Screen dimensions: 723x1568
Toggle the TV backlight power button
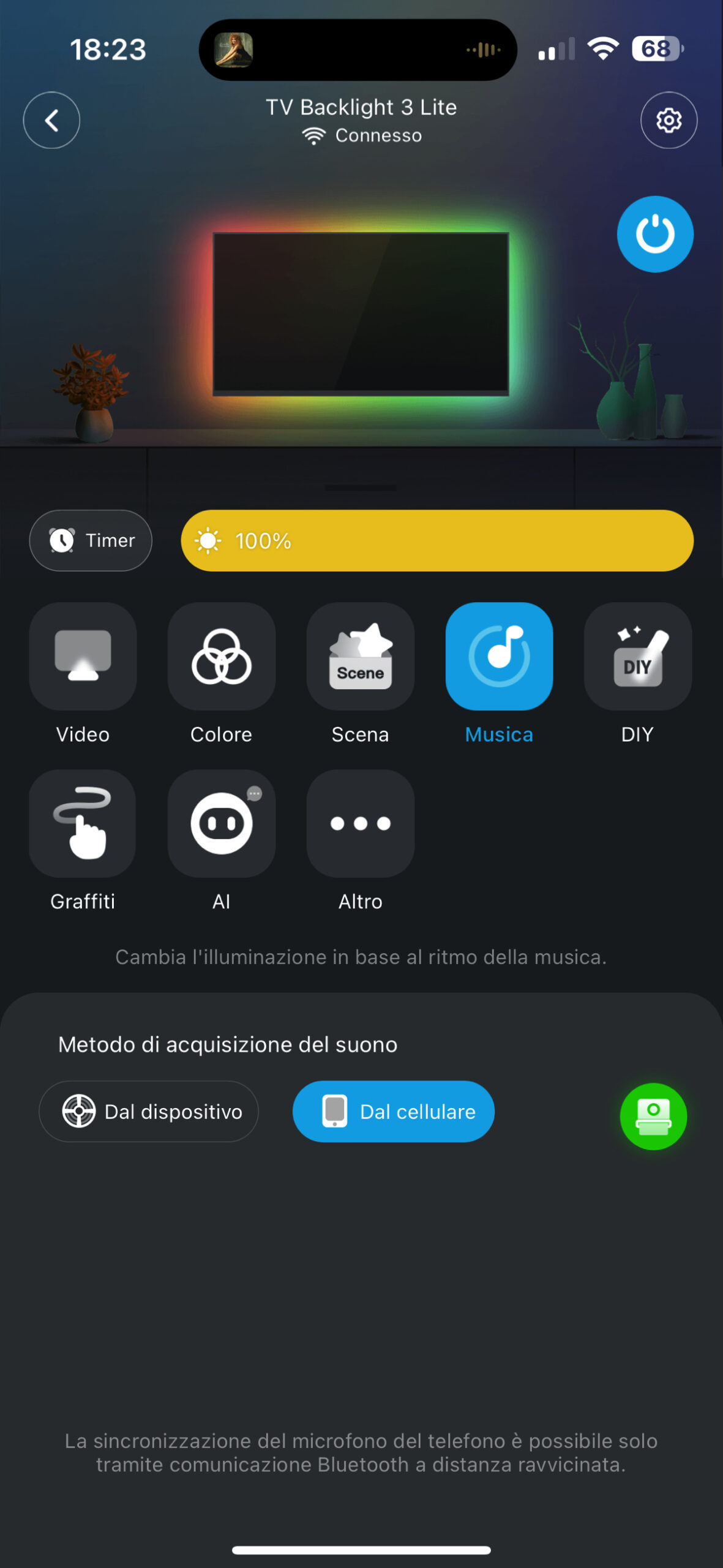(654, 234)
